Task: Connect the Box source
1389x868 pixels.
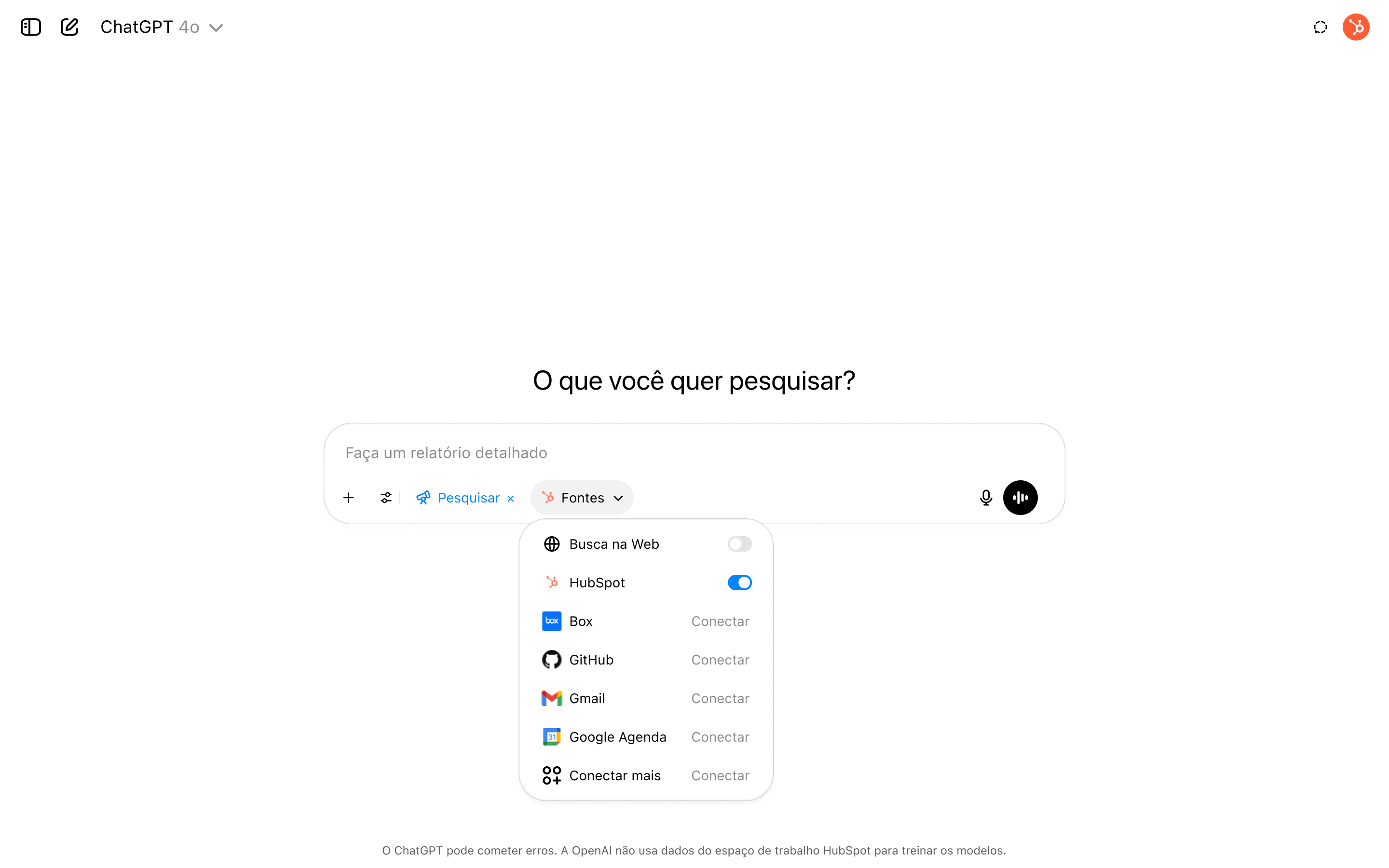Action: tap(720, 621)
